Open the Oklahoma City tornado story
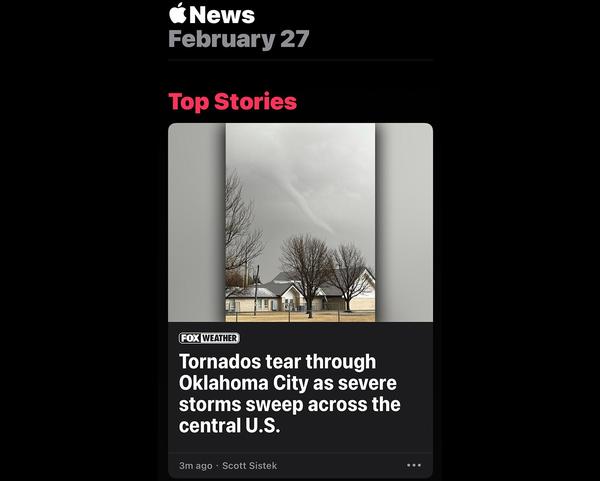This screenshot has width=600, height=481. click(x=290, y=394)
